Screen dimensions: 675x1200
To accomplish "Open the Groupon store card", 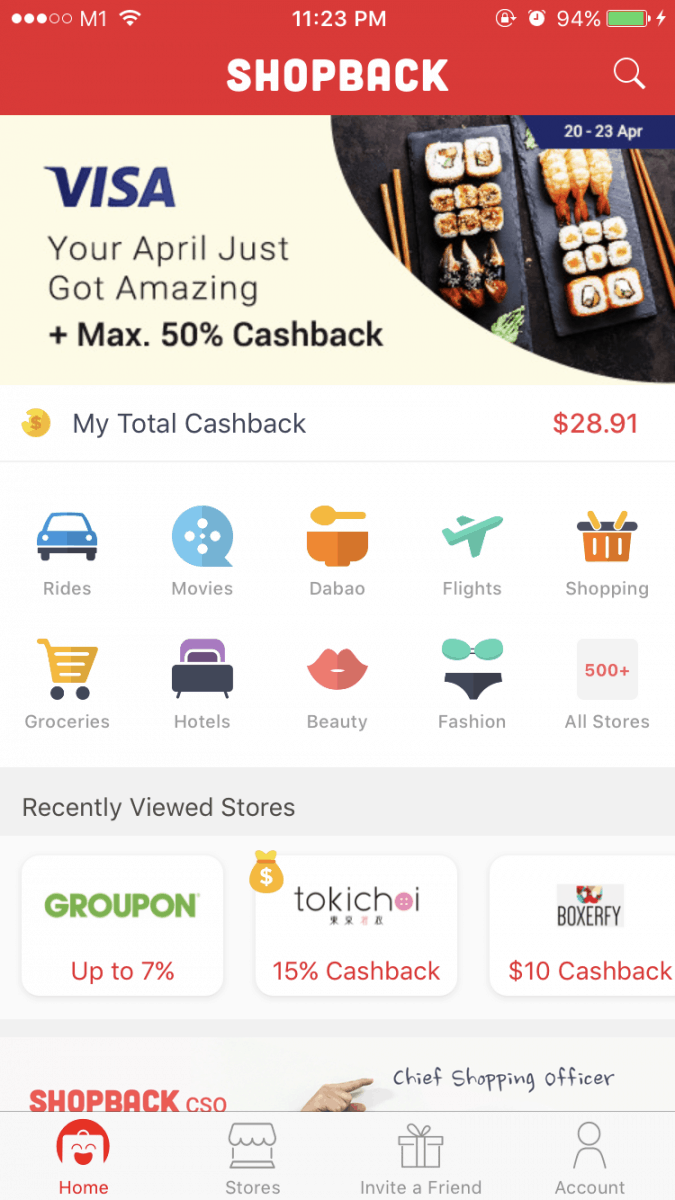I will click(122, 925).
